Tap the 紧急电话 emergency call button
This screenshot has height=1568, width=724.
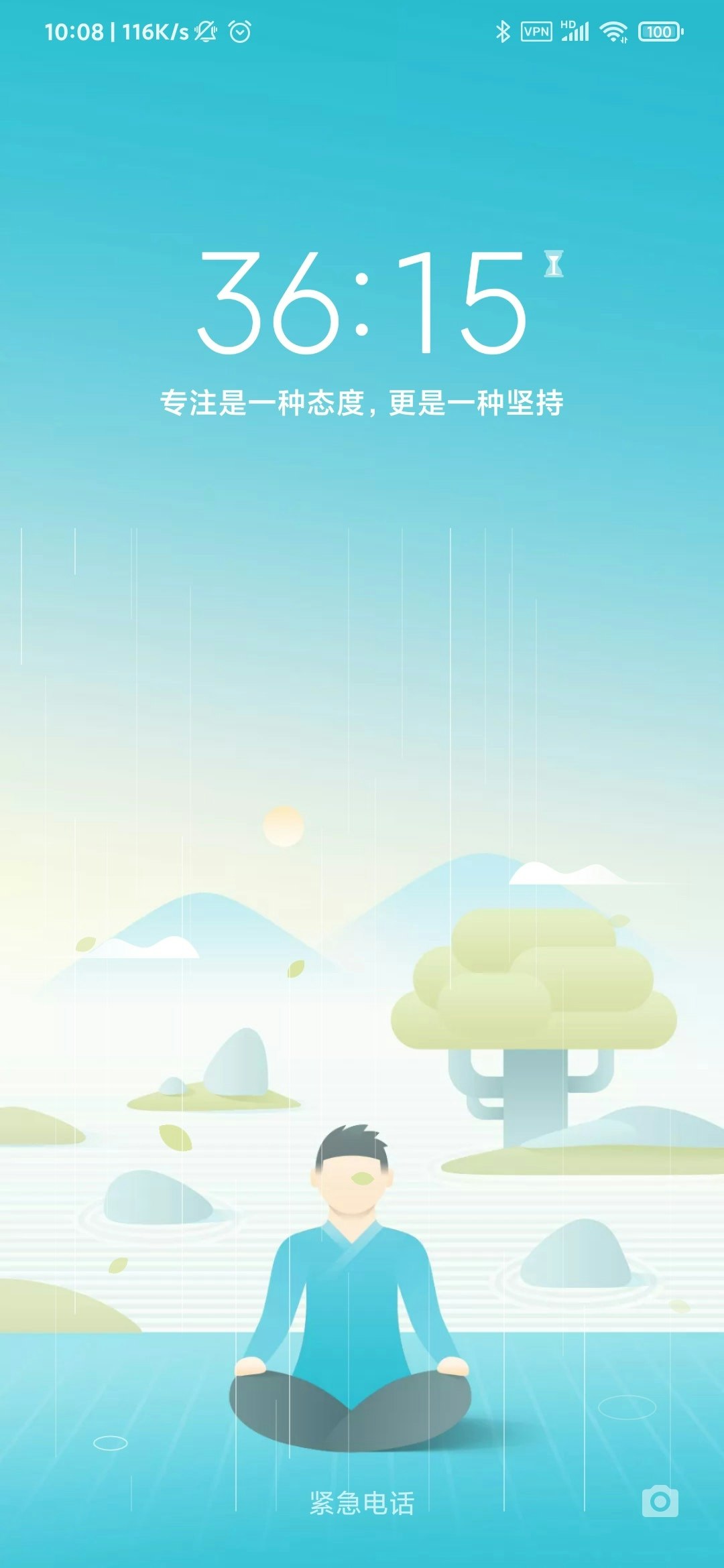pos(361,1503)
